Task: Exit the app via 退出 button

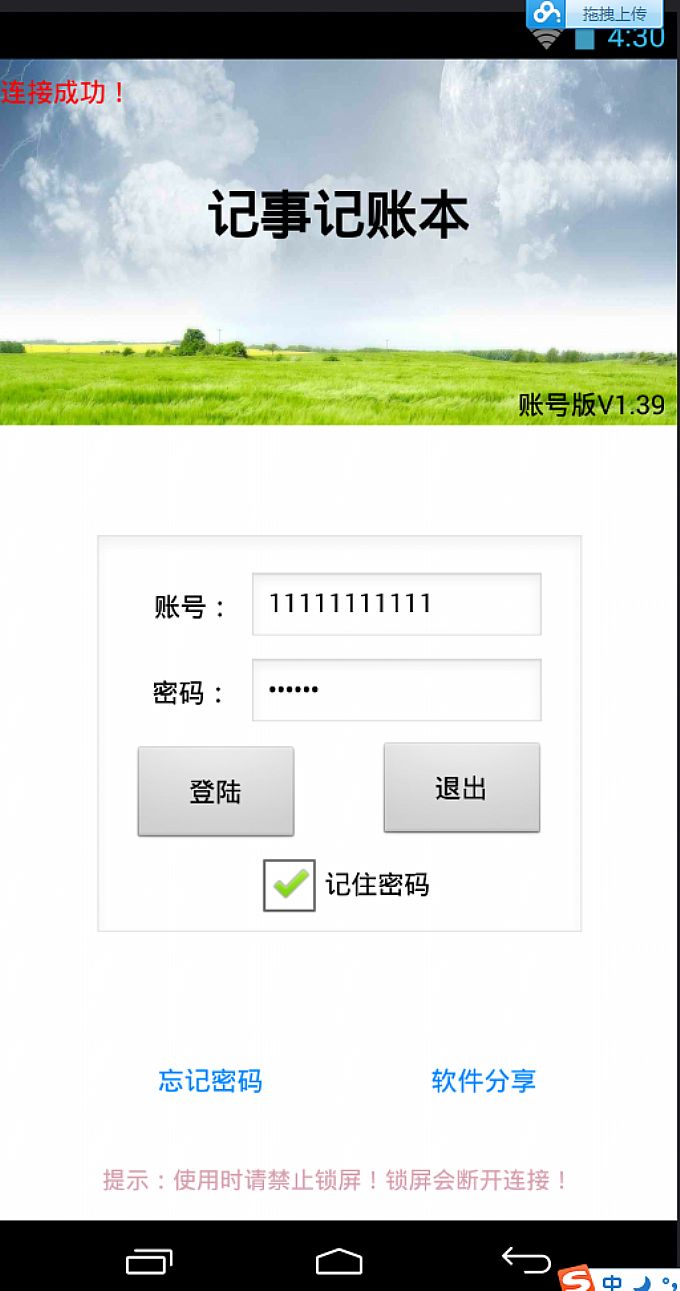Action: pos(461,788)
